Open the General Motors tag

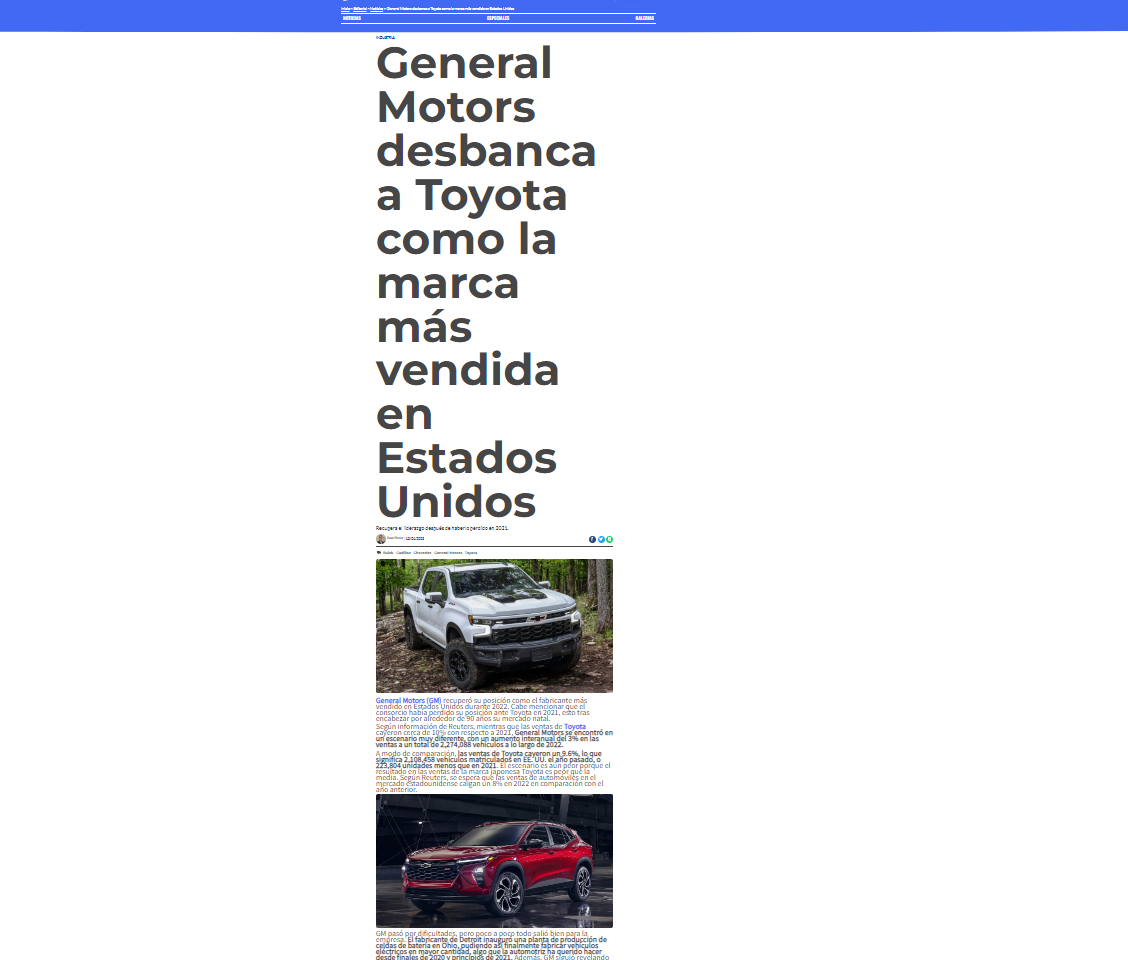pos(448,553)
